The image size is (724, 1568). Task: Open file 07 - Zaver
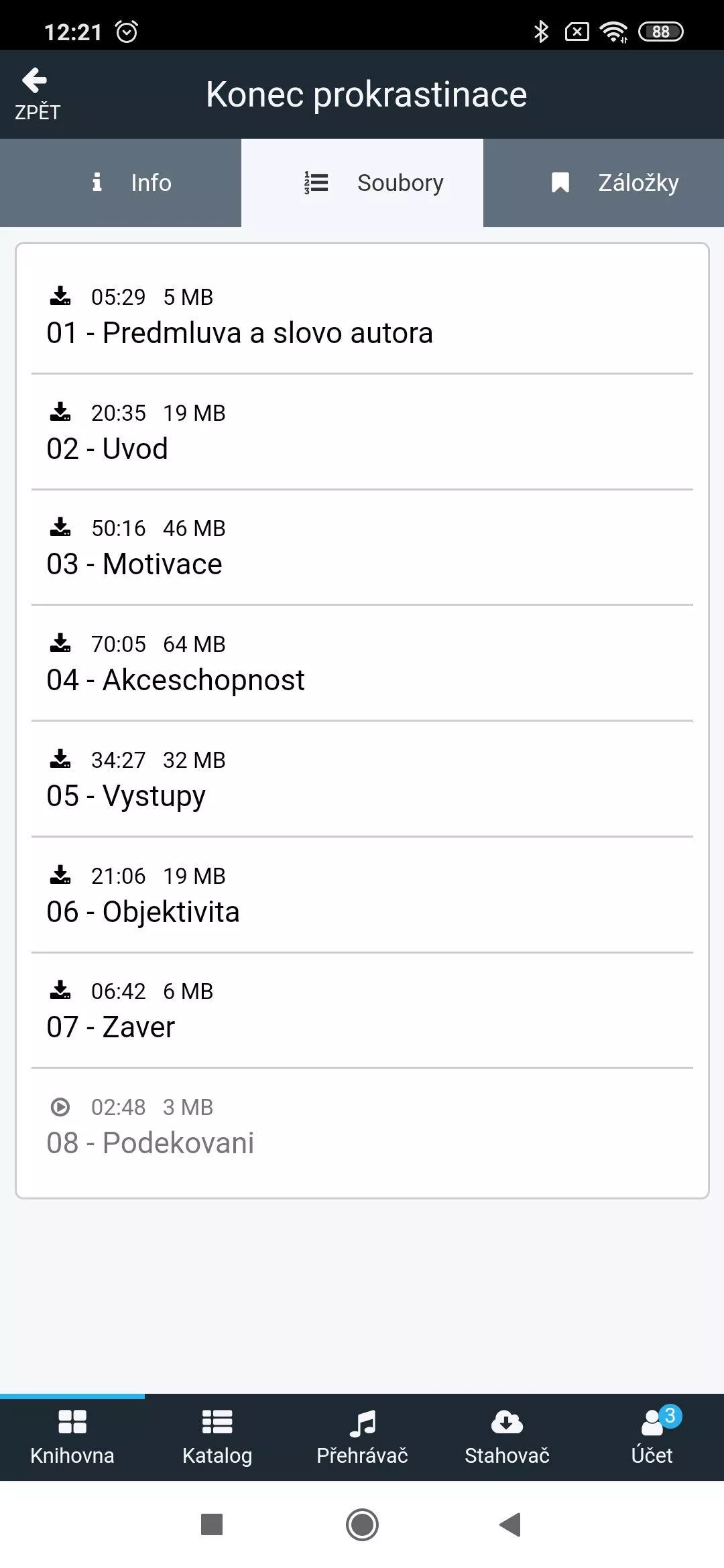pos(362,1010)
